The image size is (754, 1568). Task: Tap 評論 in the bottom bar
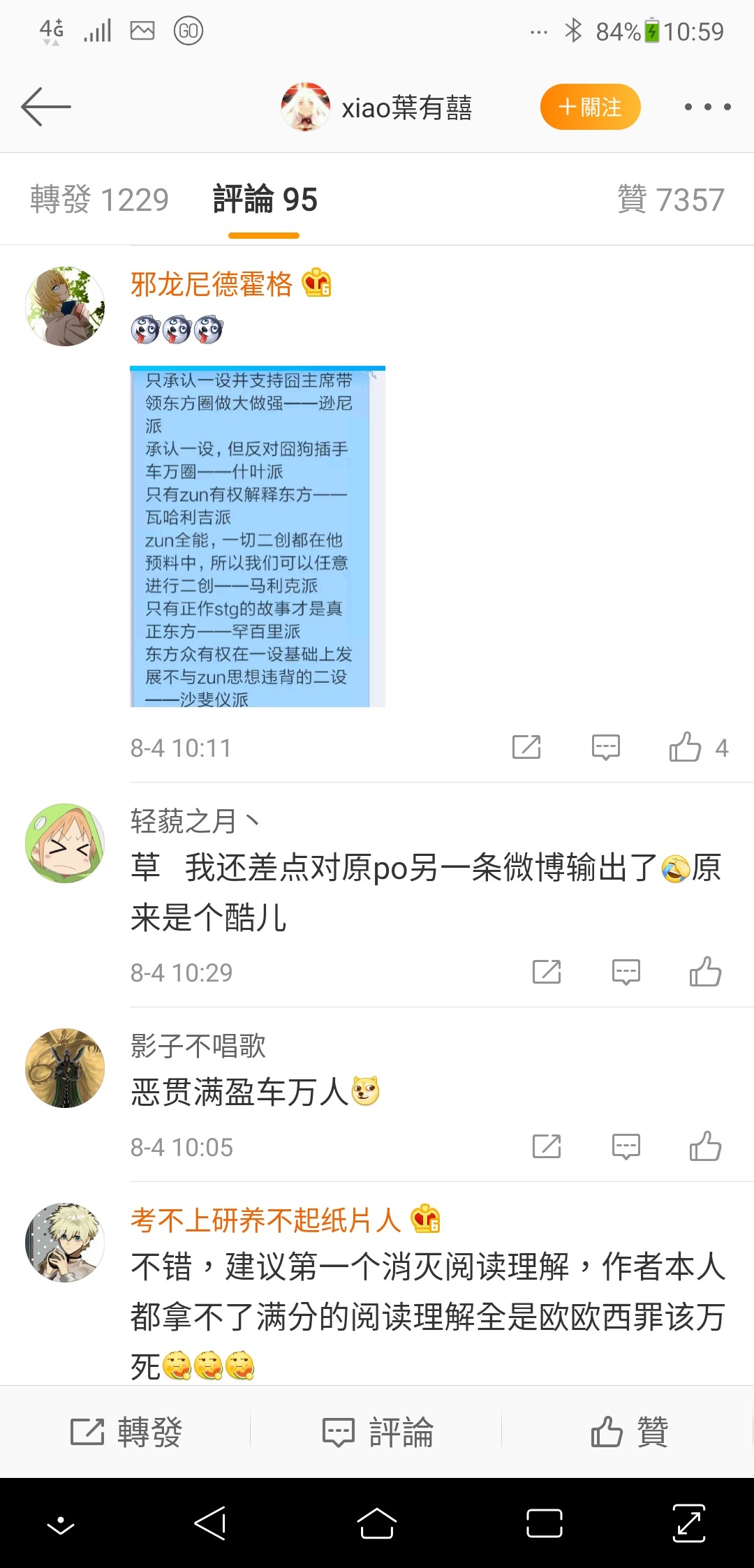tap(377, 1432)
